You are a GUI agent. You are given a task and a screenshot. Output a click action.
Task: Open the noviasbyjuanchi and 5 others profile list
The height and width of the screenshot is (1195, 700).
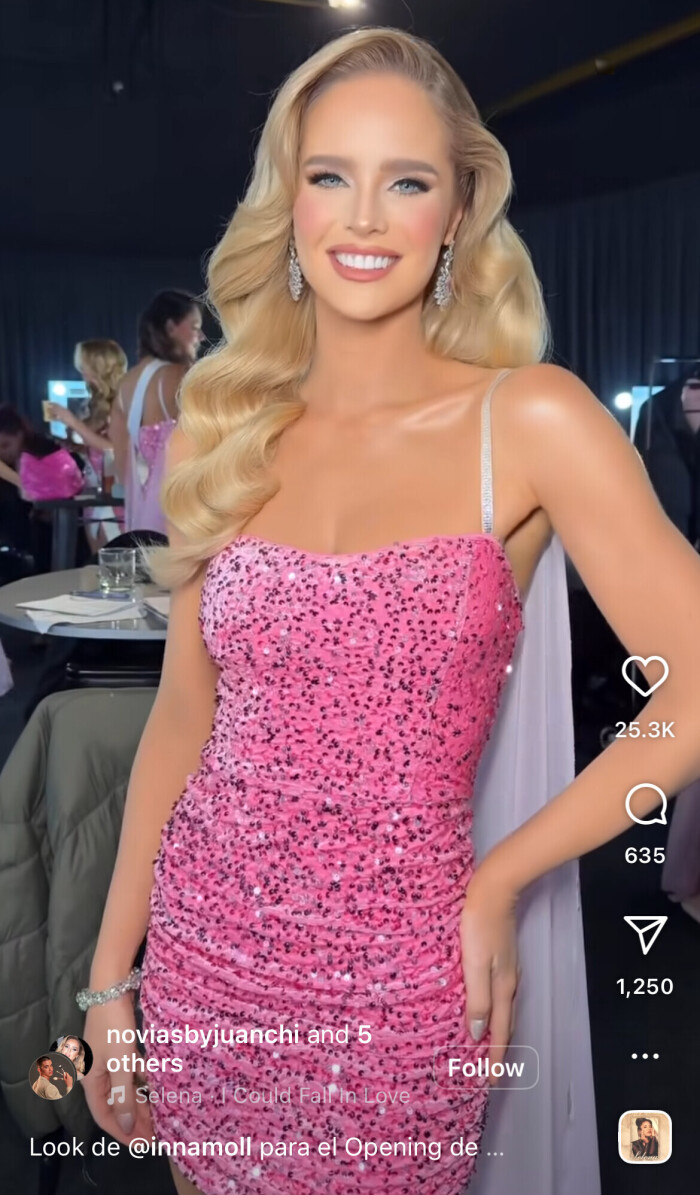pos(238,1048)
